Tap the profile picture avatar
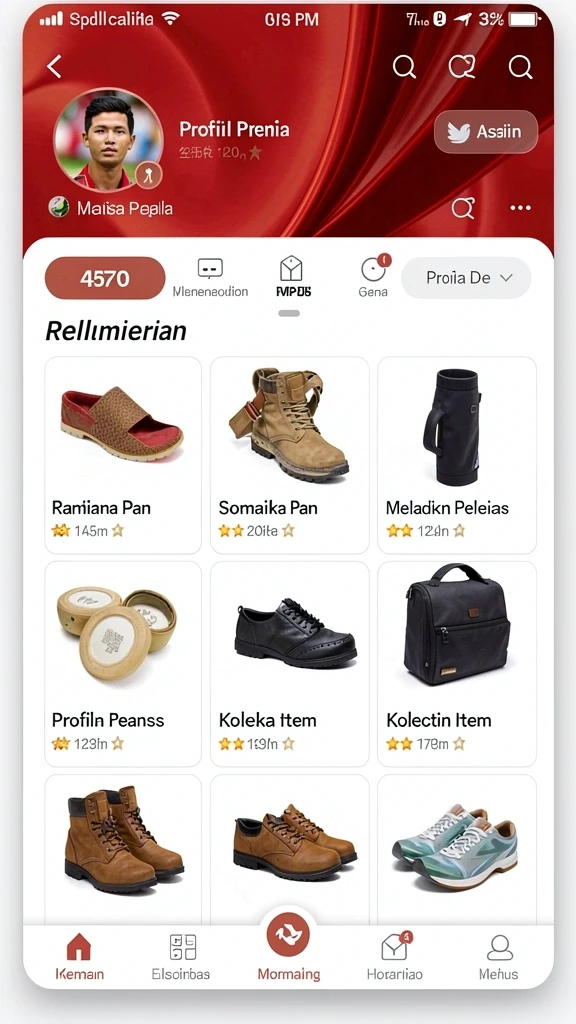The image size is (576, 1024). click(x=108, y=139)
